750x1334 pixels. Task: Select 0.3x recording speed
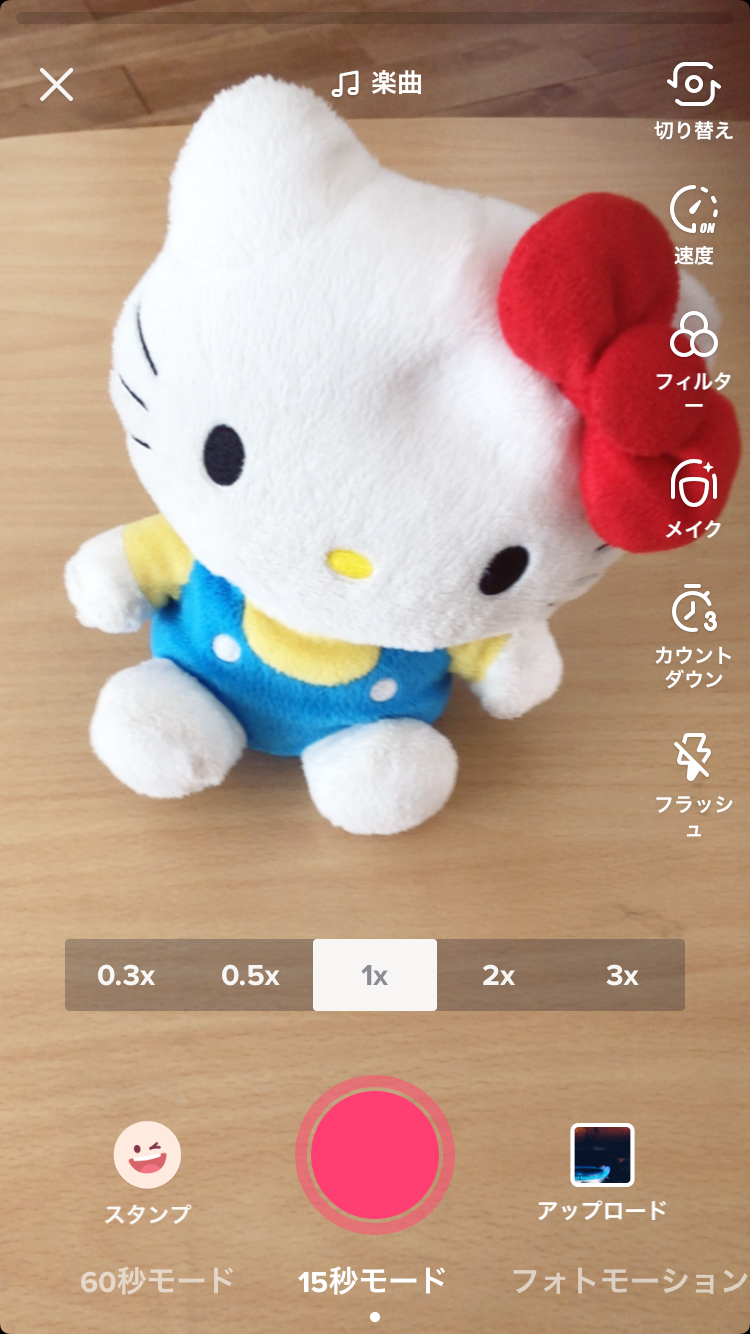click(x=126, y=976)
